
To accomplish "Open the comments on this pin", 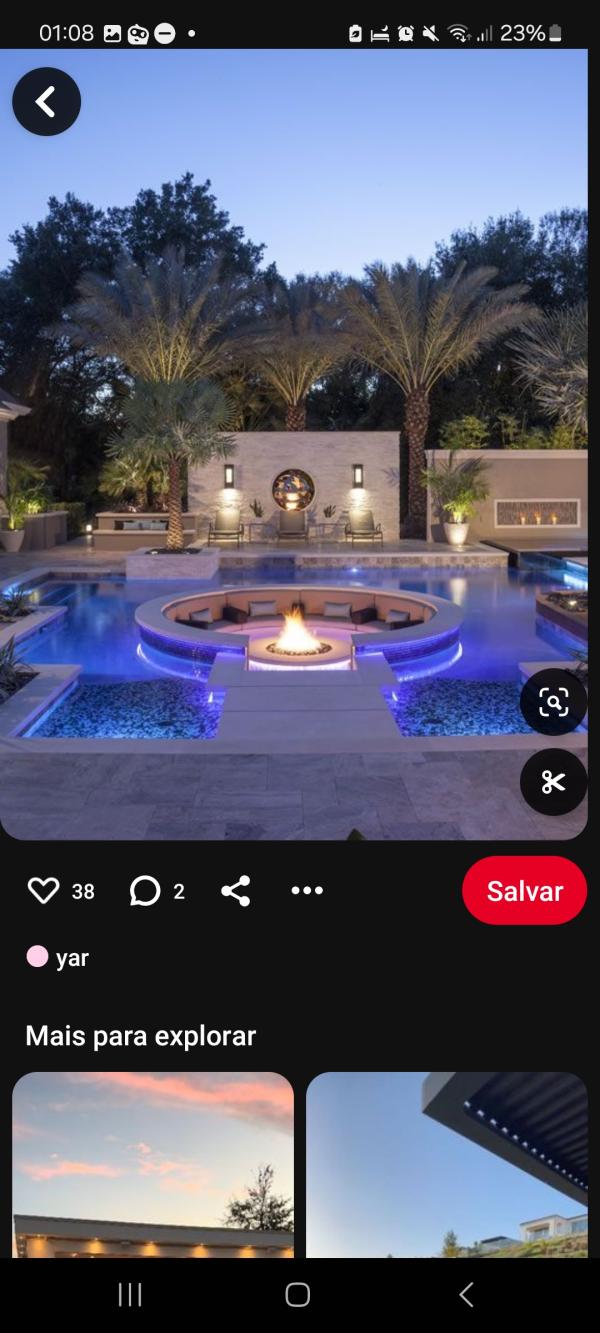I will [x=145, y=890].
